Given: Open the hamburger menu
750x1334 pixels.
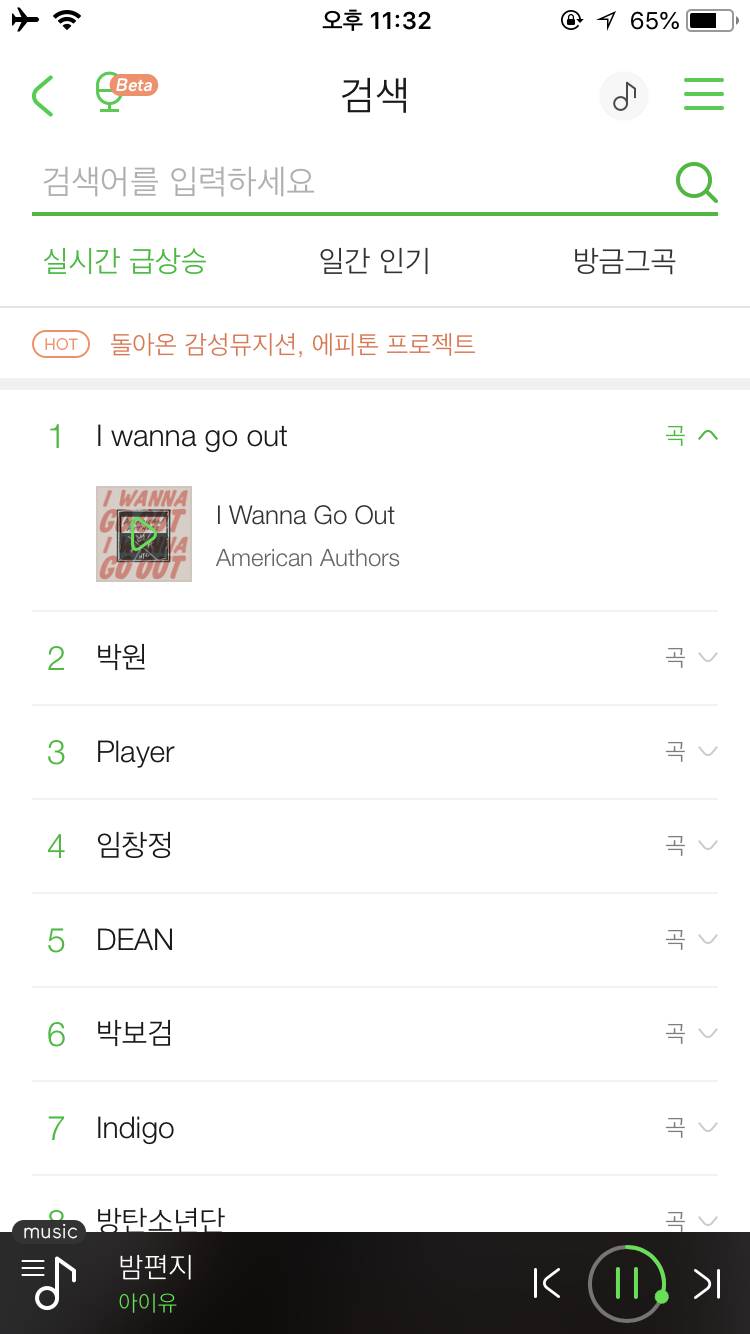Looking at the screenshot, I should [703, 95].
